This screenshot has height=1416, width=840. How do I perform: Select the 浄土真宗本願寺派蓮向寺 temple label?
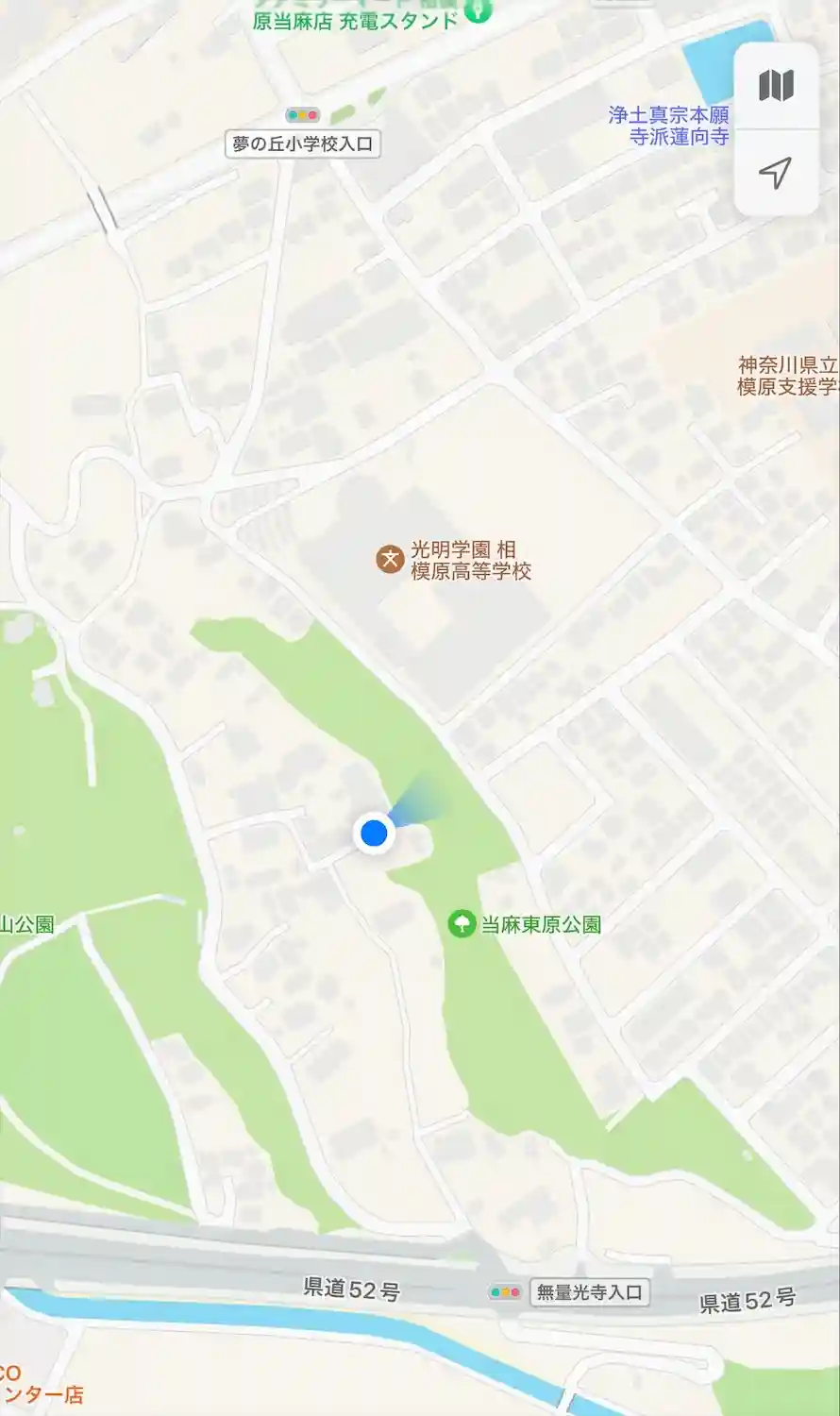[669, 126]
